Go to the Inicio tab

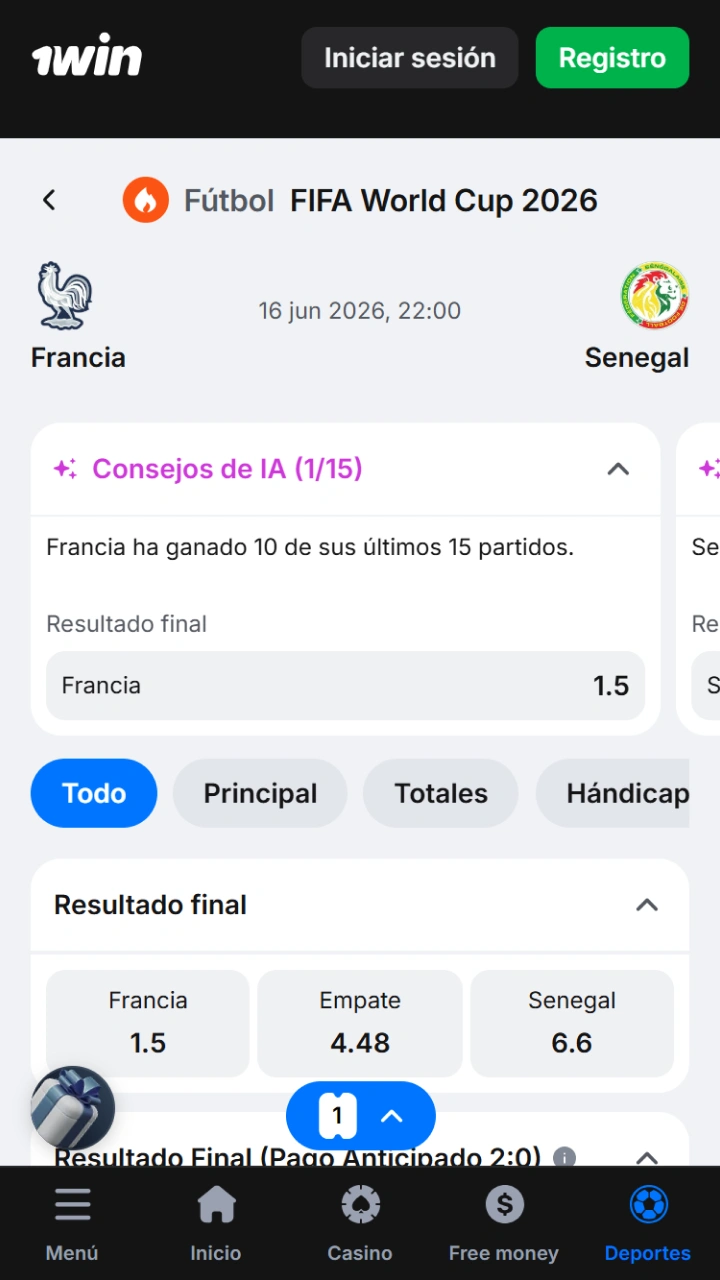pos(216,1223)
